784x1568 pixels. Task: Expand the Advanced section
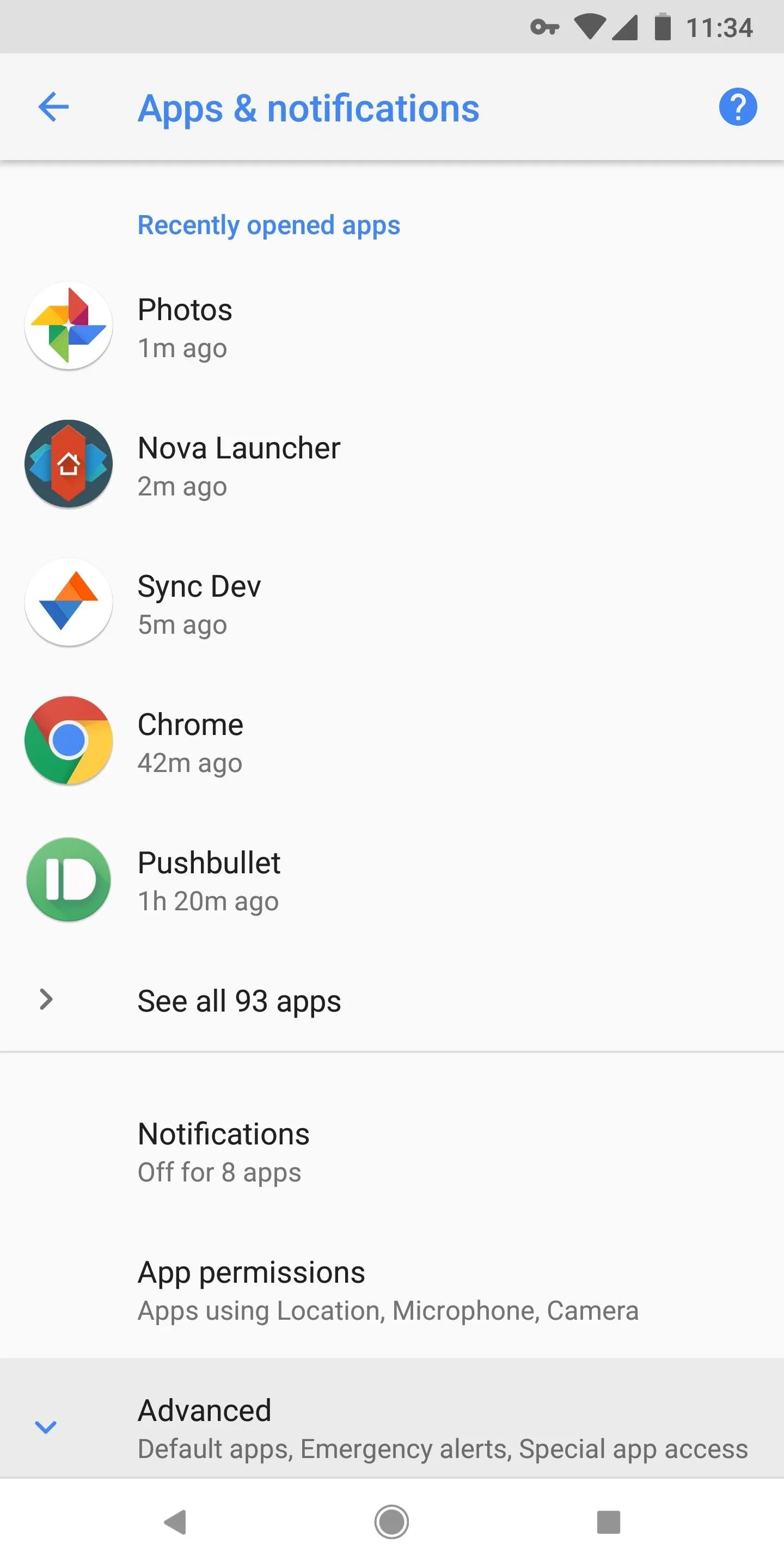coord(392,1427)
